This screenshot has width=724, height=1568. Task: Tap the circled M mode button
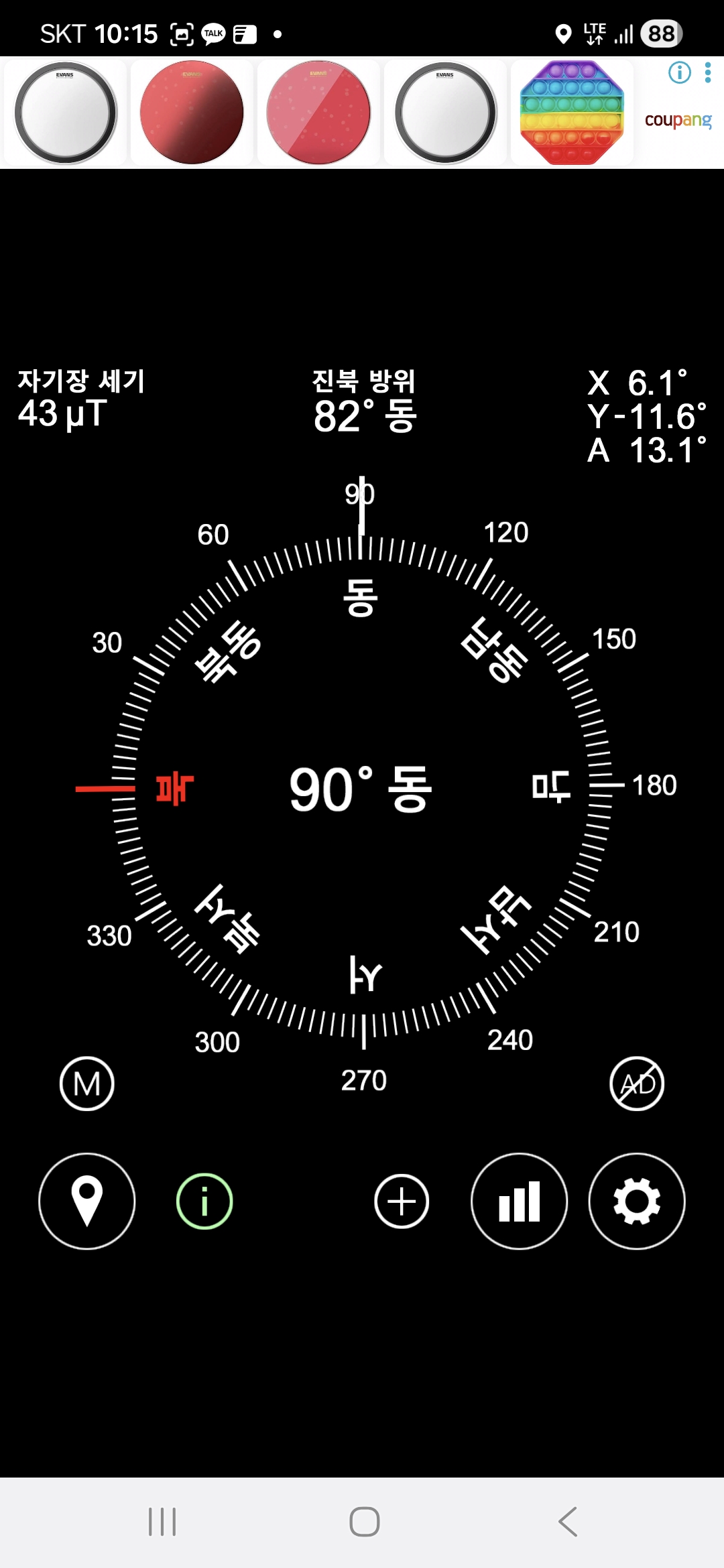(x=87, y=1084)
